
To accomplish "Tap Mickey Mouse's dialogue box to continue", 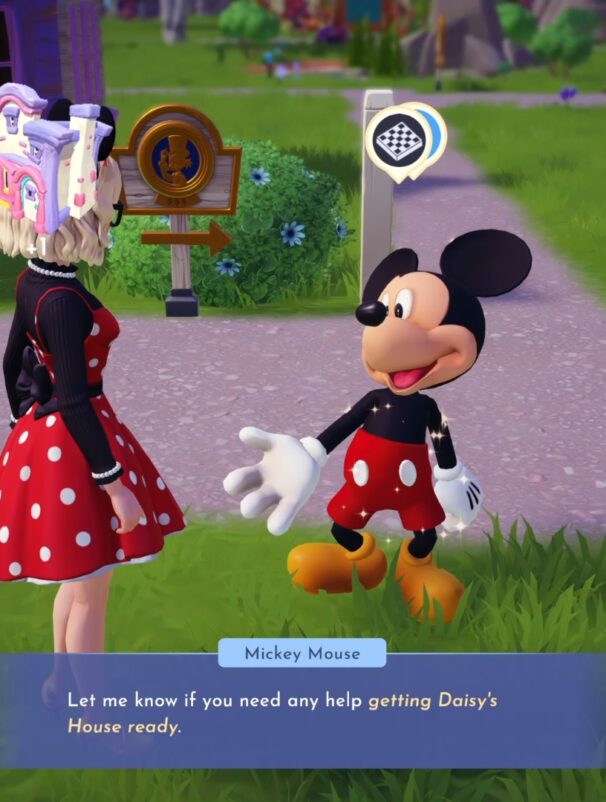I will point(302,711).
